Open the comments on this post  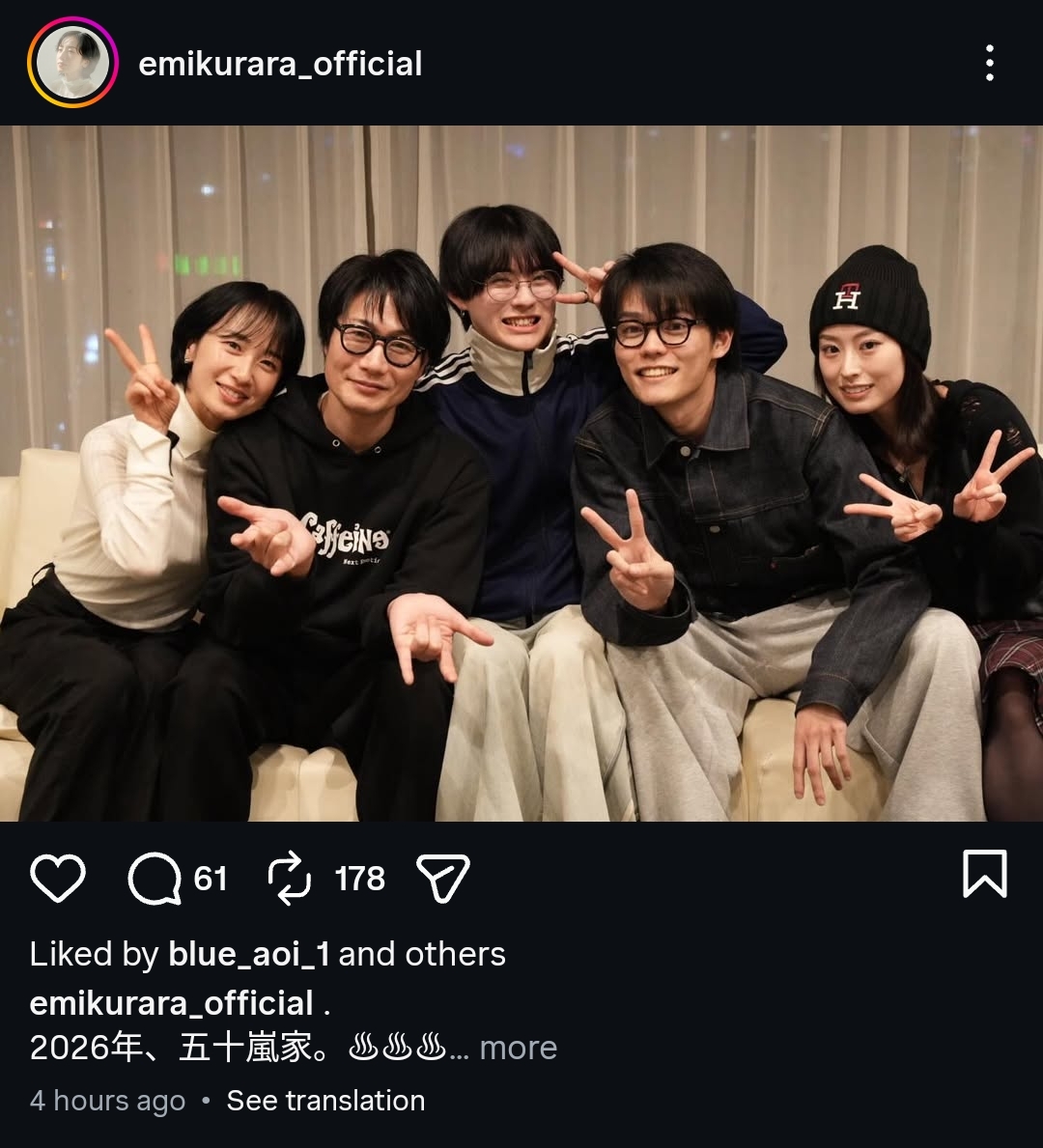pos(155,879)
